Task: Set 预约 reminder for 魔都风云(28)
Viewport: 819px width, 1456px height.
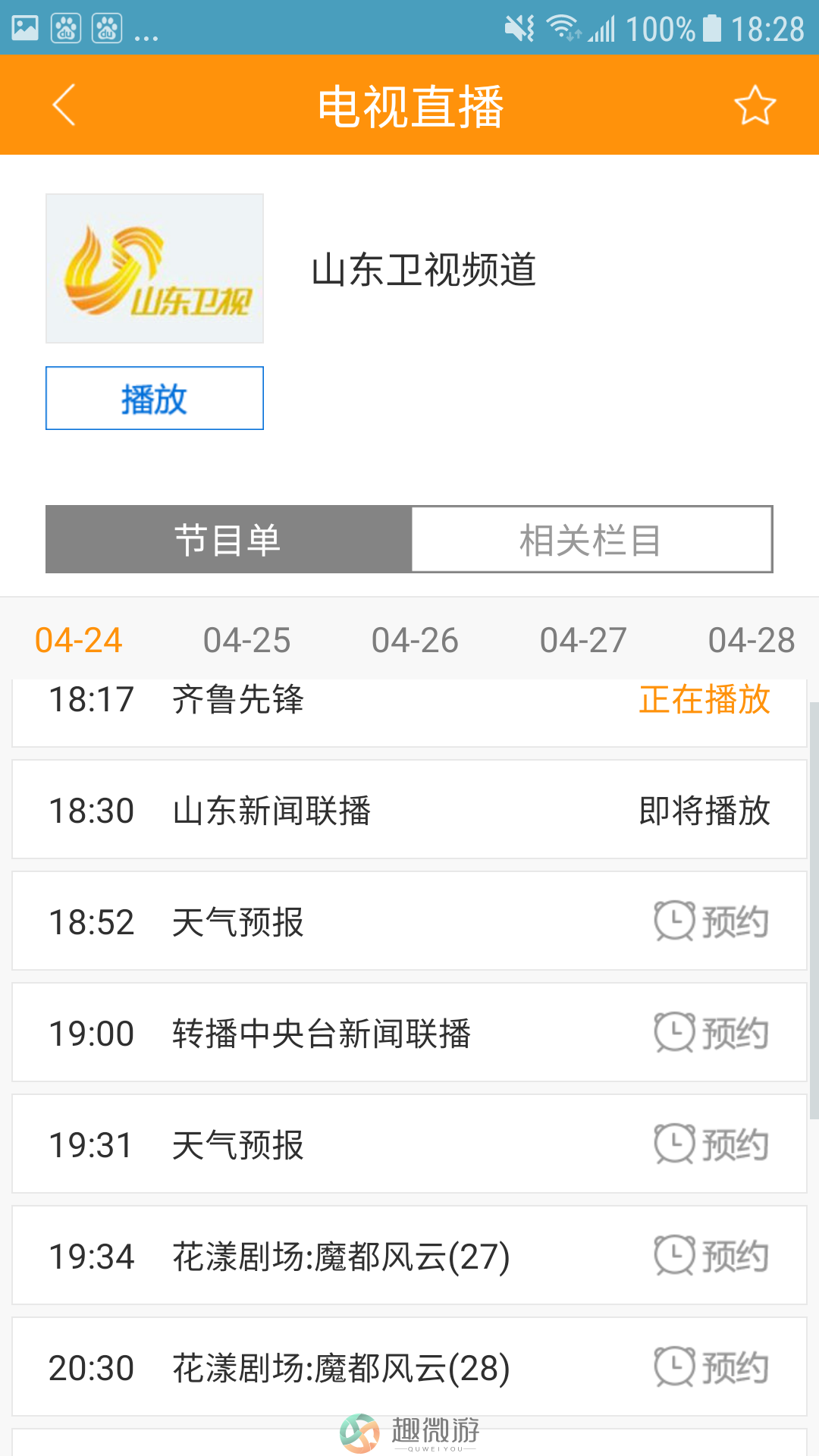Action: click(711, 1367)
